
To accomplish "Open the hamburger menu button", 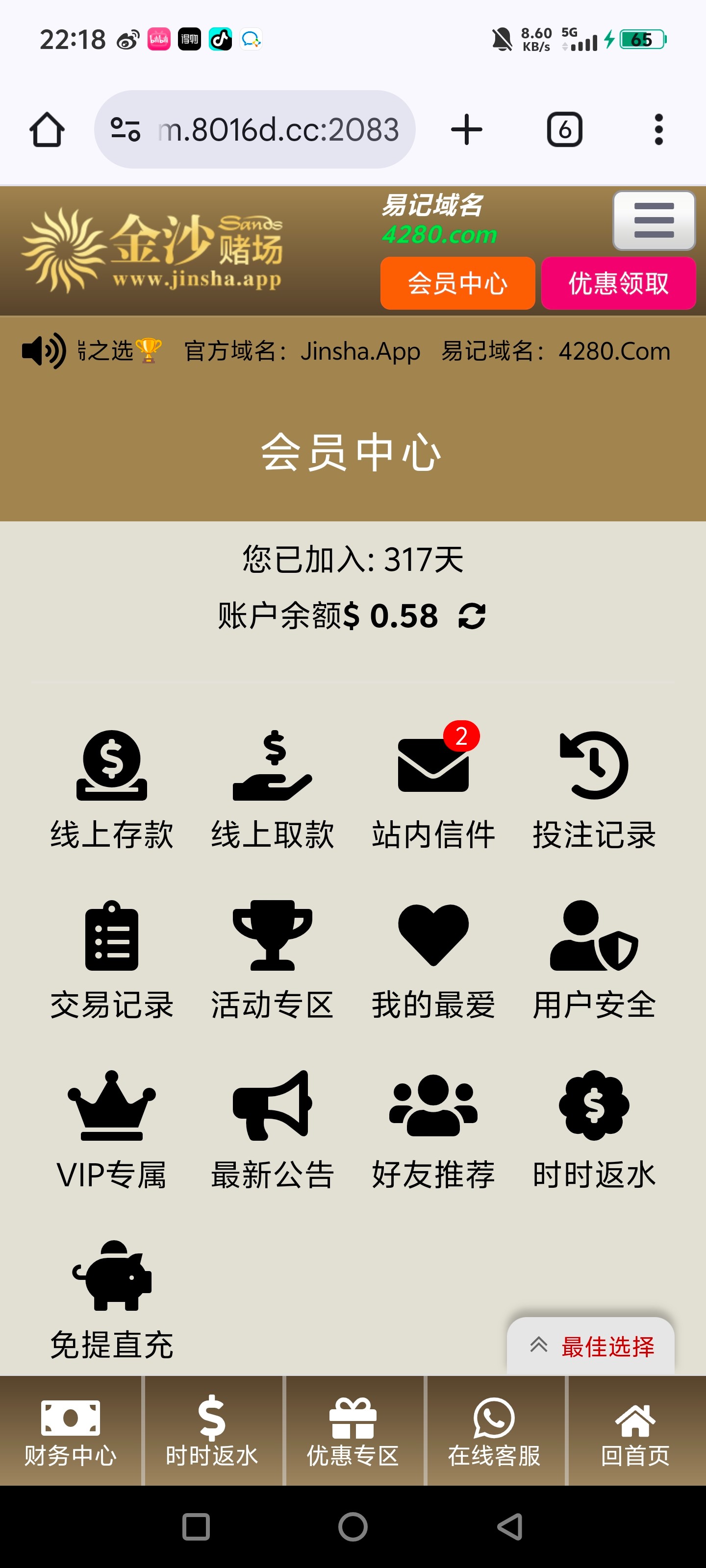I will click(x=654, y=220).
